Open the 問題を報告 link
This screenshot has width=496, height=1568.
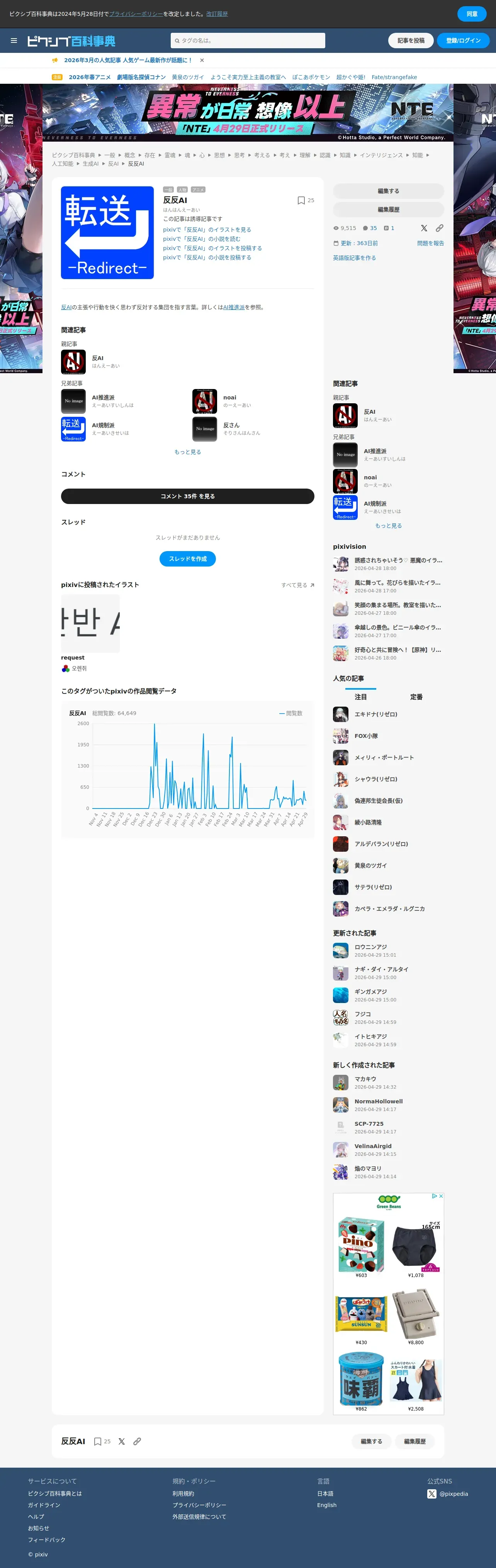click(x=430, y=244)
